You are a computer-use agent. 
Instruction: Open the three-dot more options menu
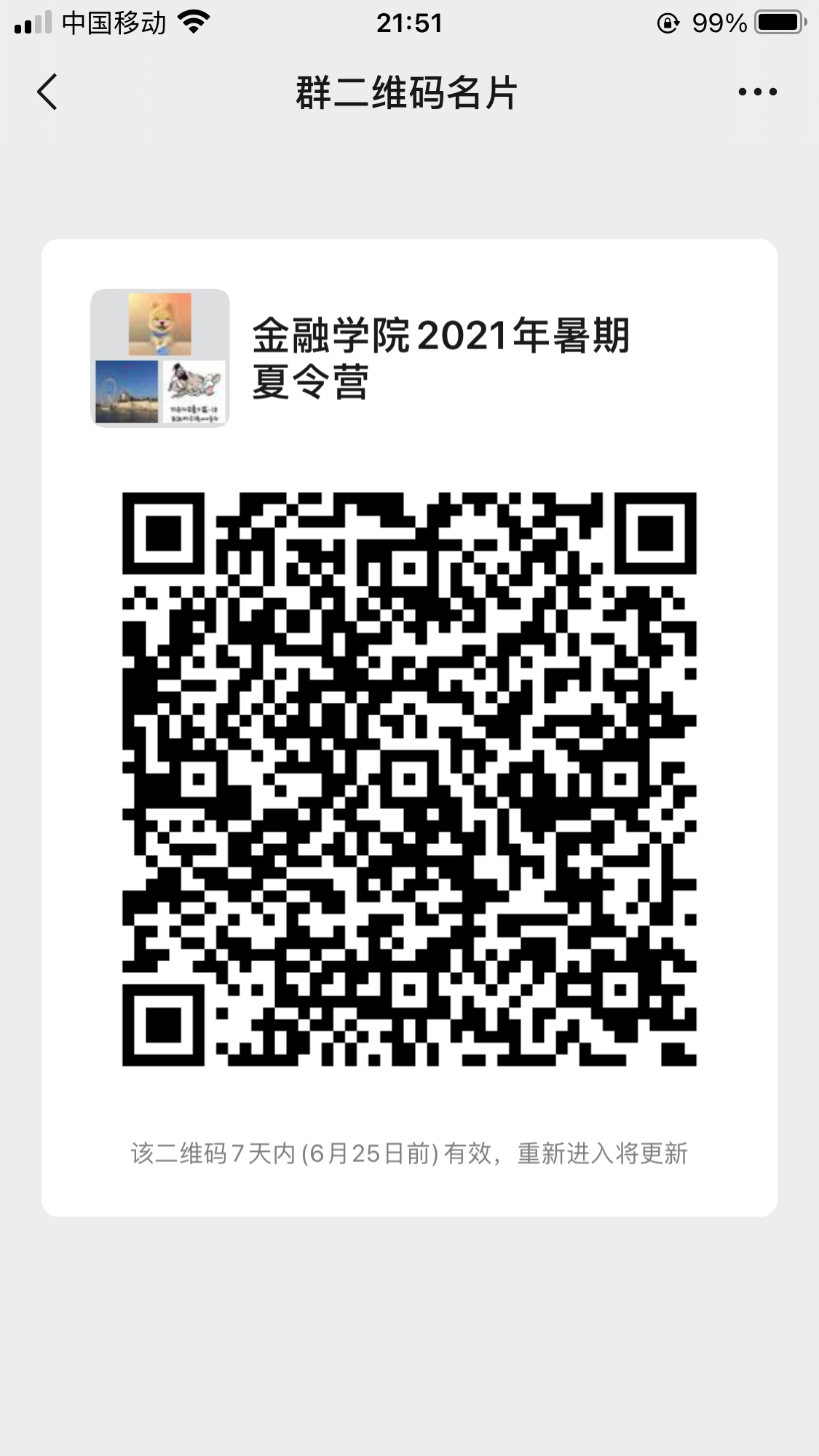coord(757,92)
